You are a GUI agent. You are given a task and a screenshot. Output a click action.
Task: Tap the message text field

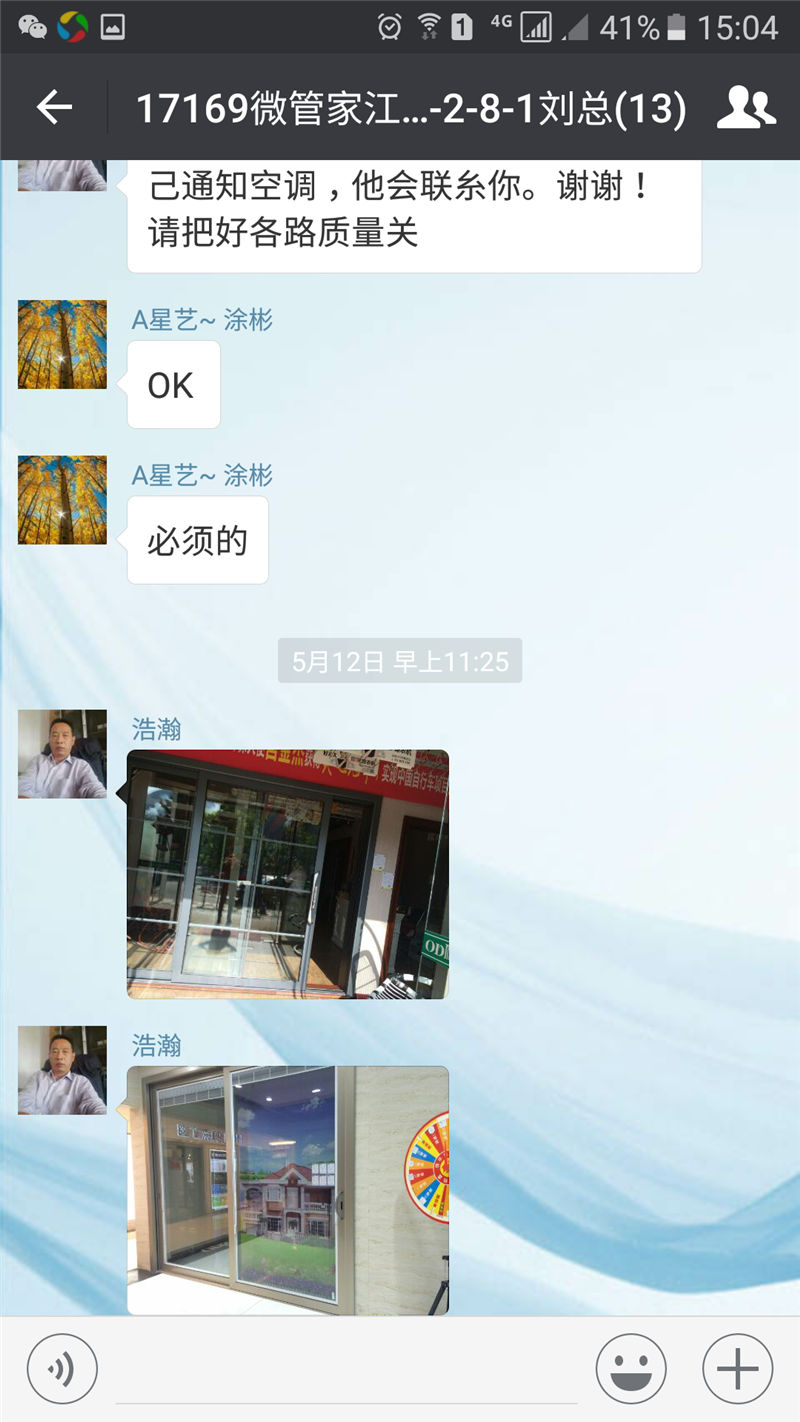click(x=345, y=1370)
